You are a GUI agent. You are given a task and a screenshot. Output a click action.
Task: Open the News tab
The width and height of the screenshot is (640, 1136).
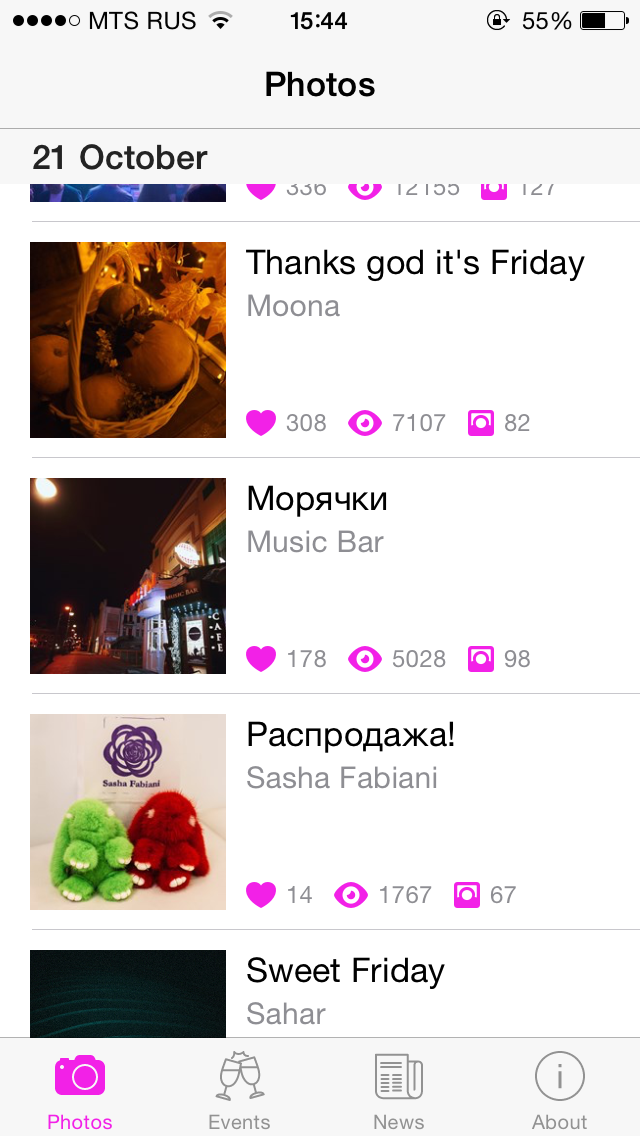[x=399, y=1088]
